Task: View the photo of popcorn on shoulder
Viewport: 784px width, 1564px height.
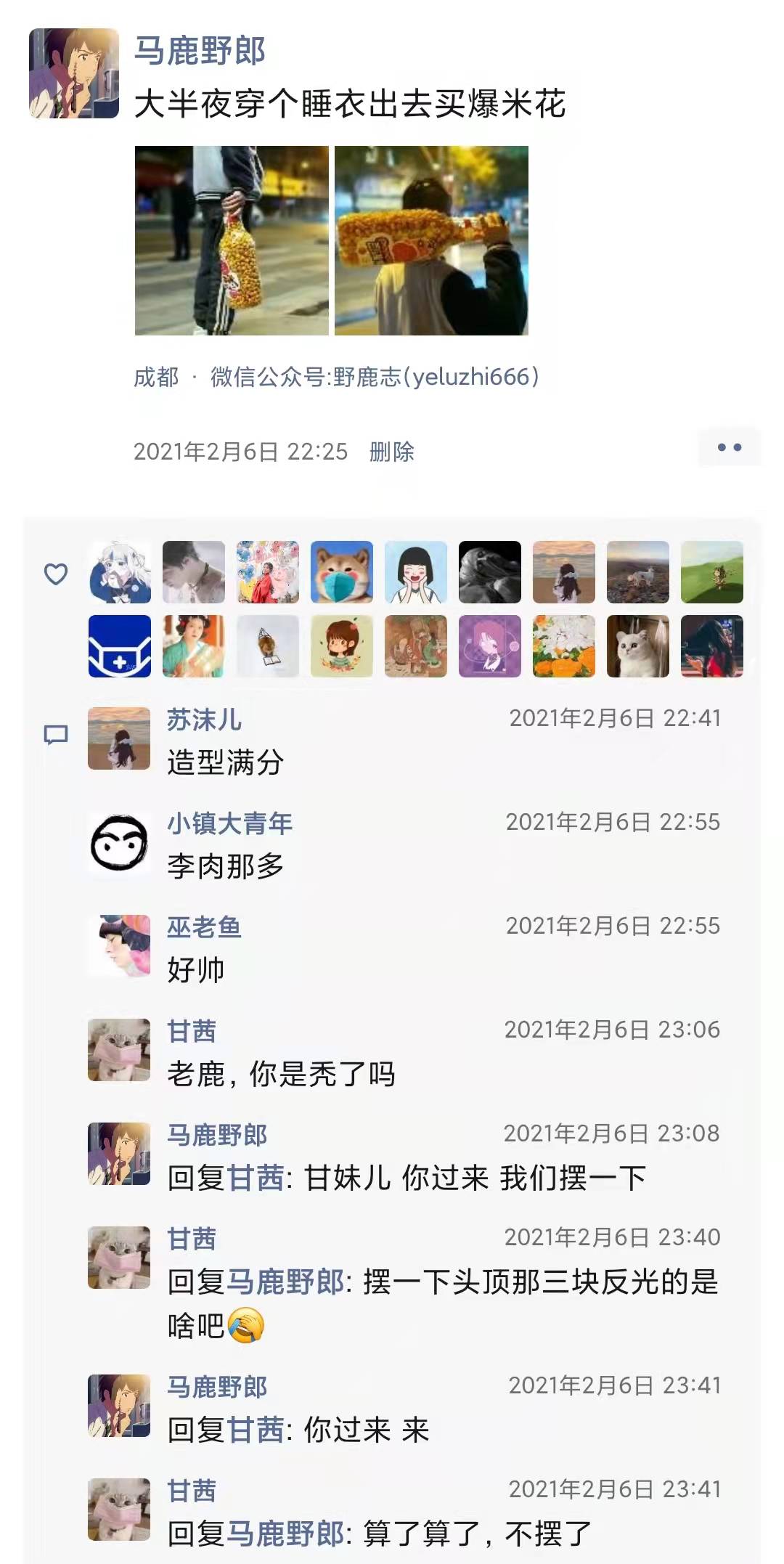Action: pos(431,240)
